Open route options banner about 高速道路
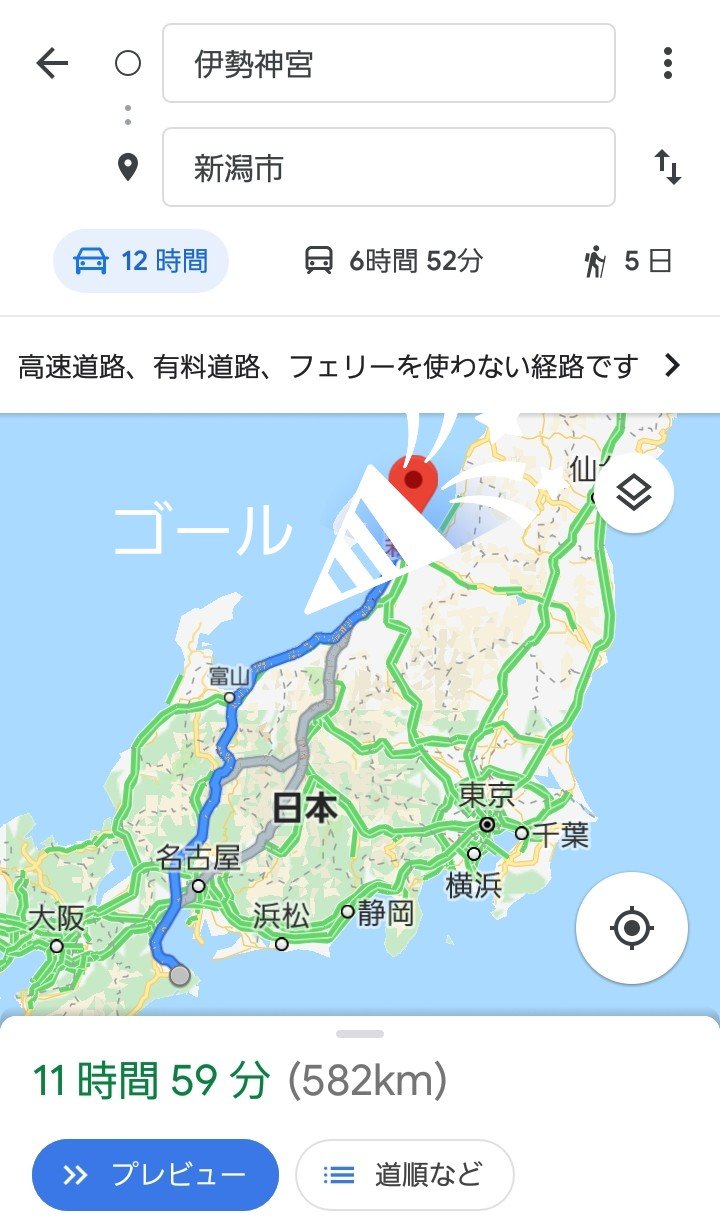 pyautogui.click(x=350, y=366)
